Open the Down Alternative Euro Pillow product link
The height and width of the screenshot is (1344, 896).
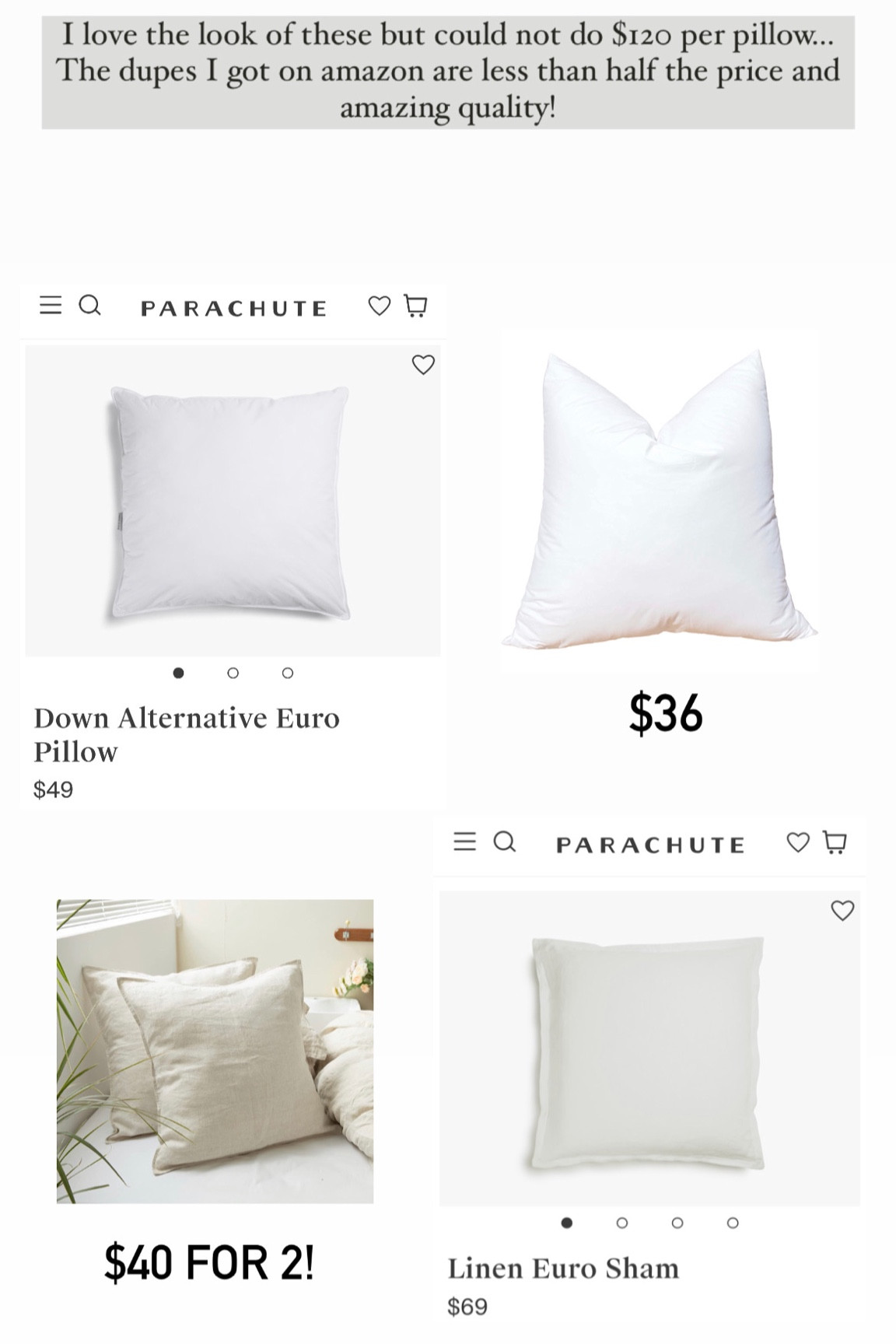click(x=187, y=734)
